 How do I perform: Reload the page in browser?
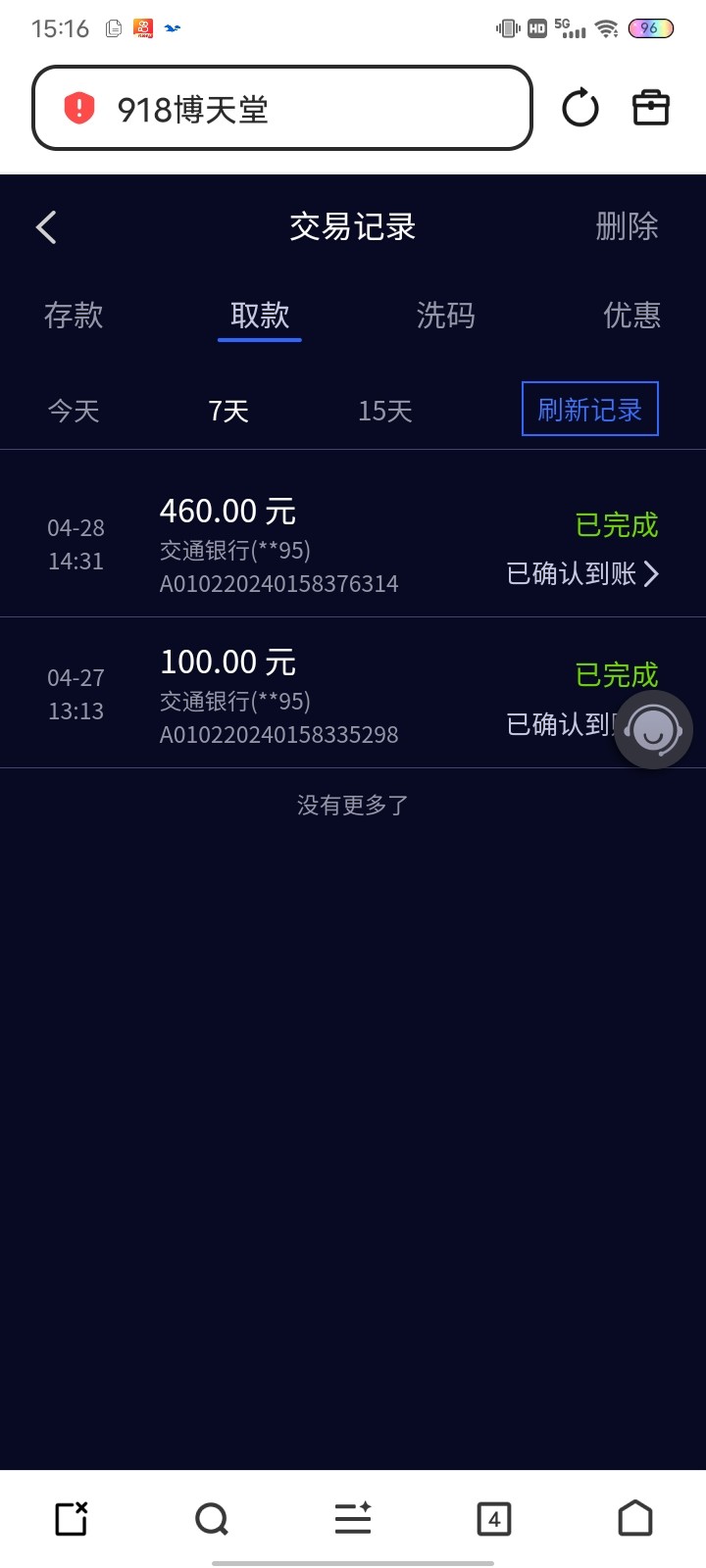pos(580,108)
